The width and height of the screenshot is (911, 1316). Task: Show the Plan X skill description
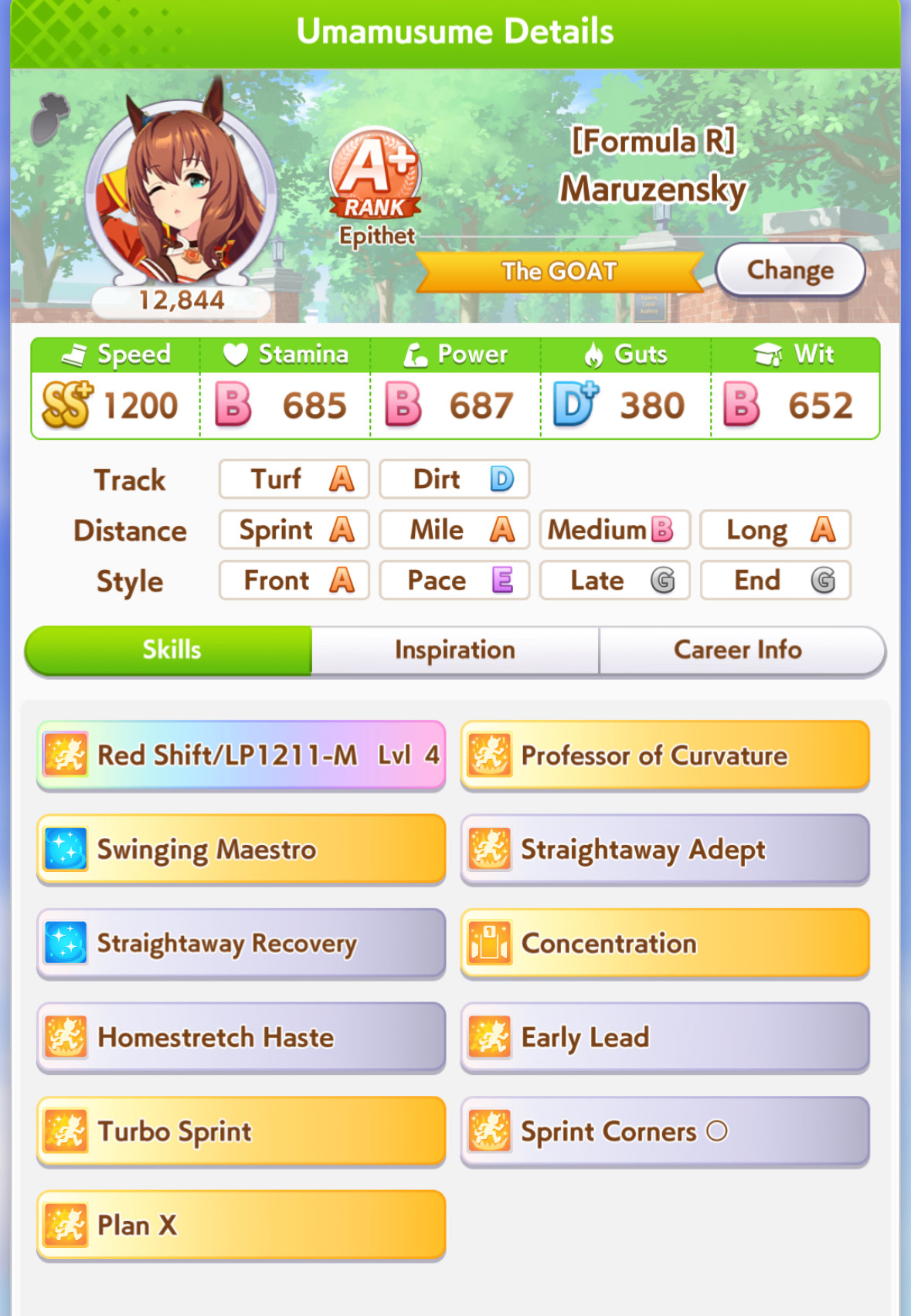241,1226
